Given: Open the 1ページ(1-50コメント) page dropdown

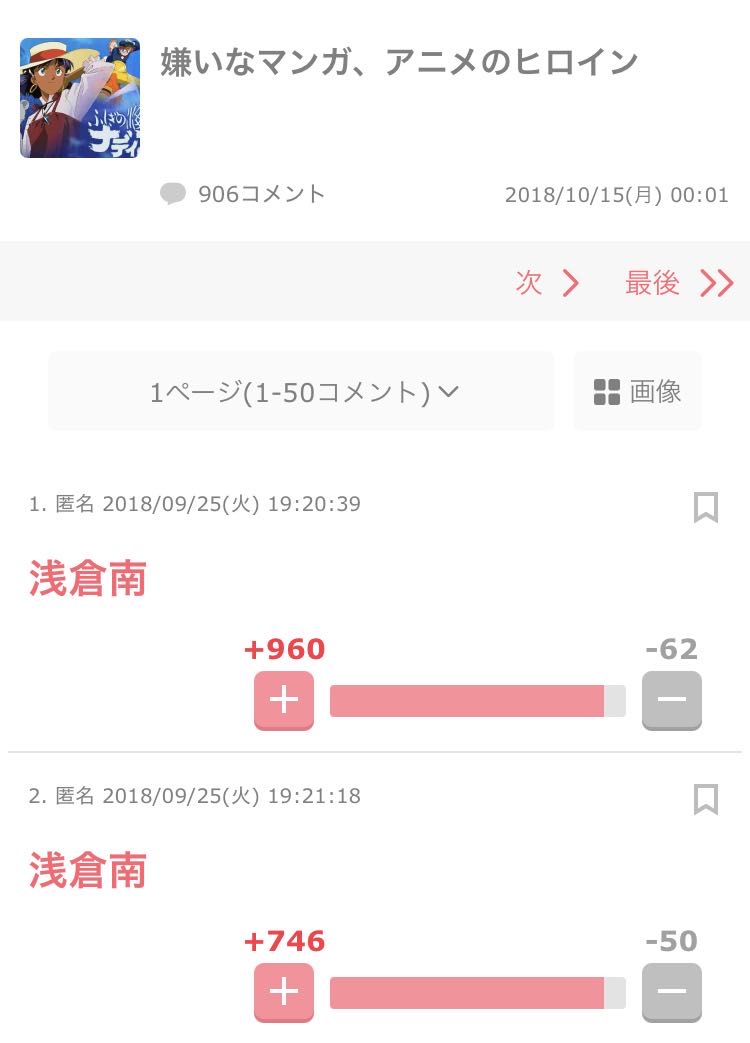Looking at the screenshot, I should pos(301,391).
